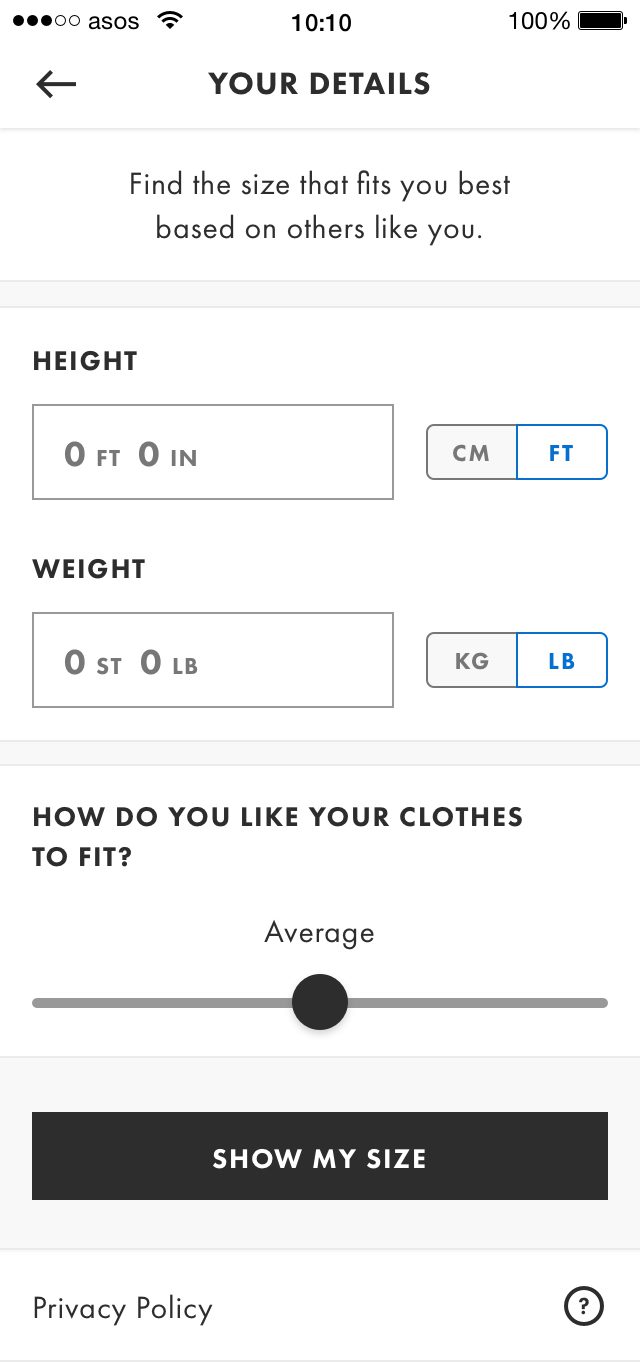The width and height of the screenshot is (640, 1362).
Task: Switch weight unit to KG
Action: click(471, 661)
